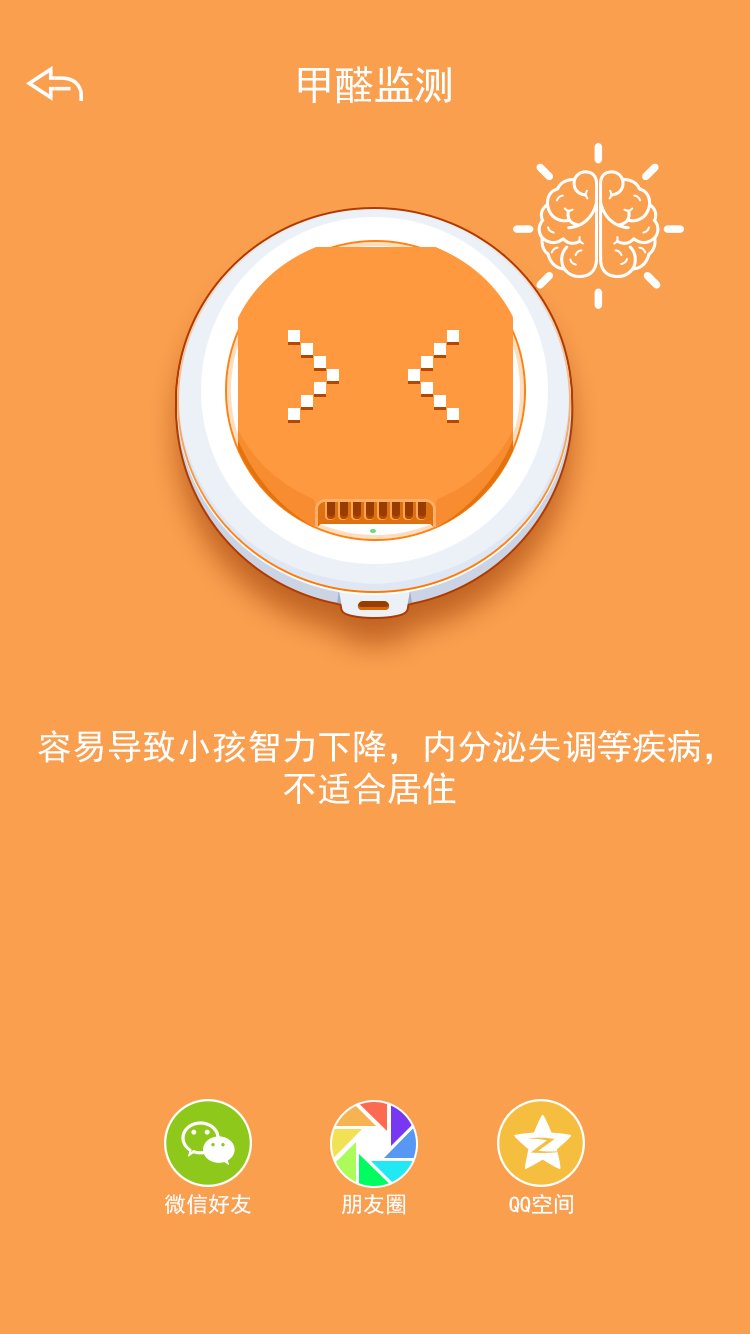Tap the orange detector device illustration
Viewport: 750px width, 1334px height.
[x=375, y=400]
